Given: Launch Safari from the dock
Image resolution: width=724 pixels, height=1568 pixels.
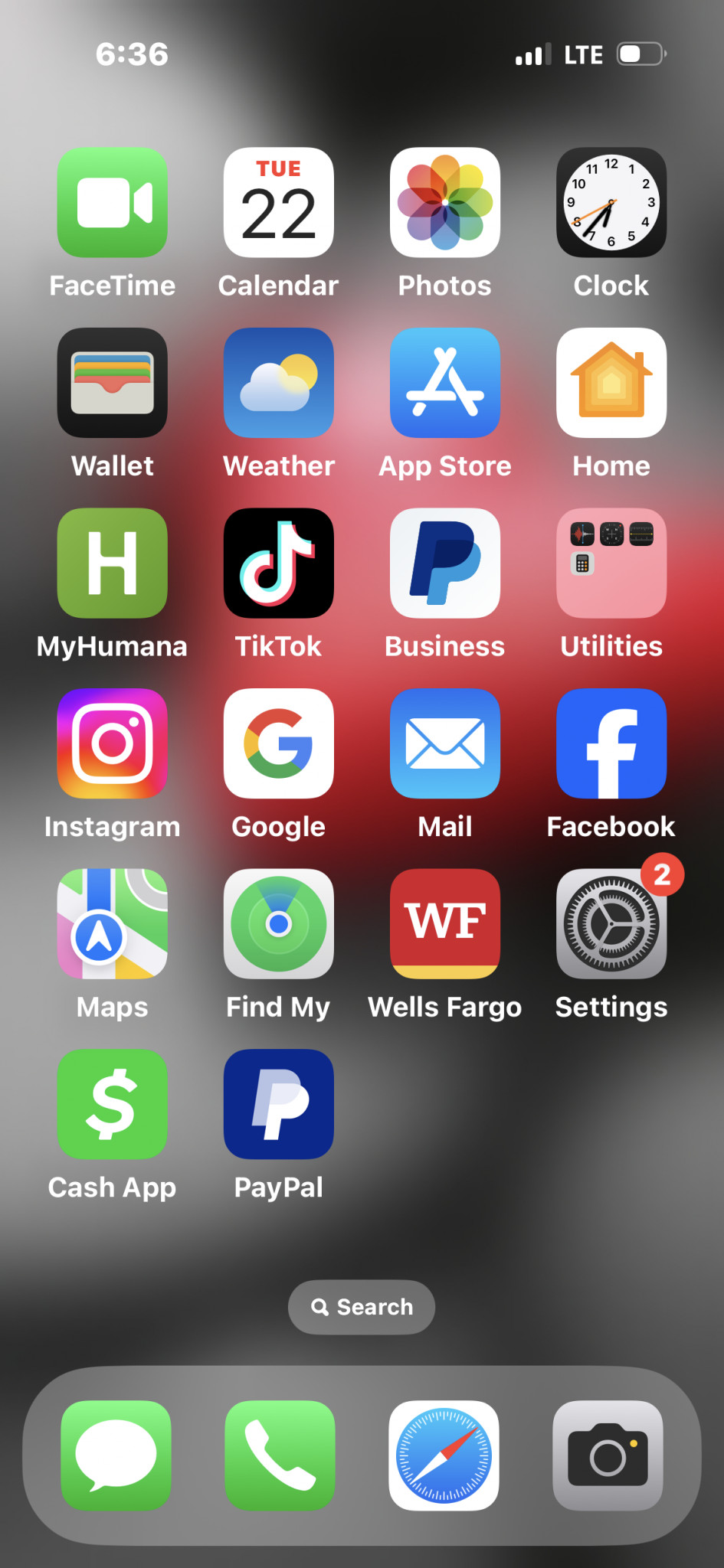Looking at the screenshot, I should click(444, 1455).
